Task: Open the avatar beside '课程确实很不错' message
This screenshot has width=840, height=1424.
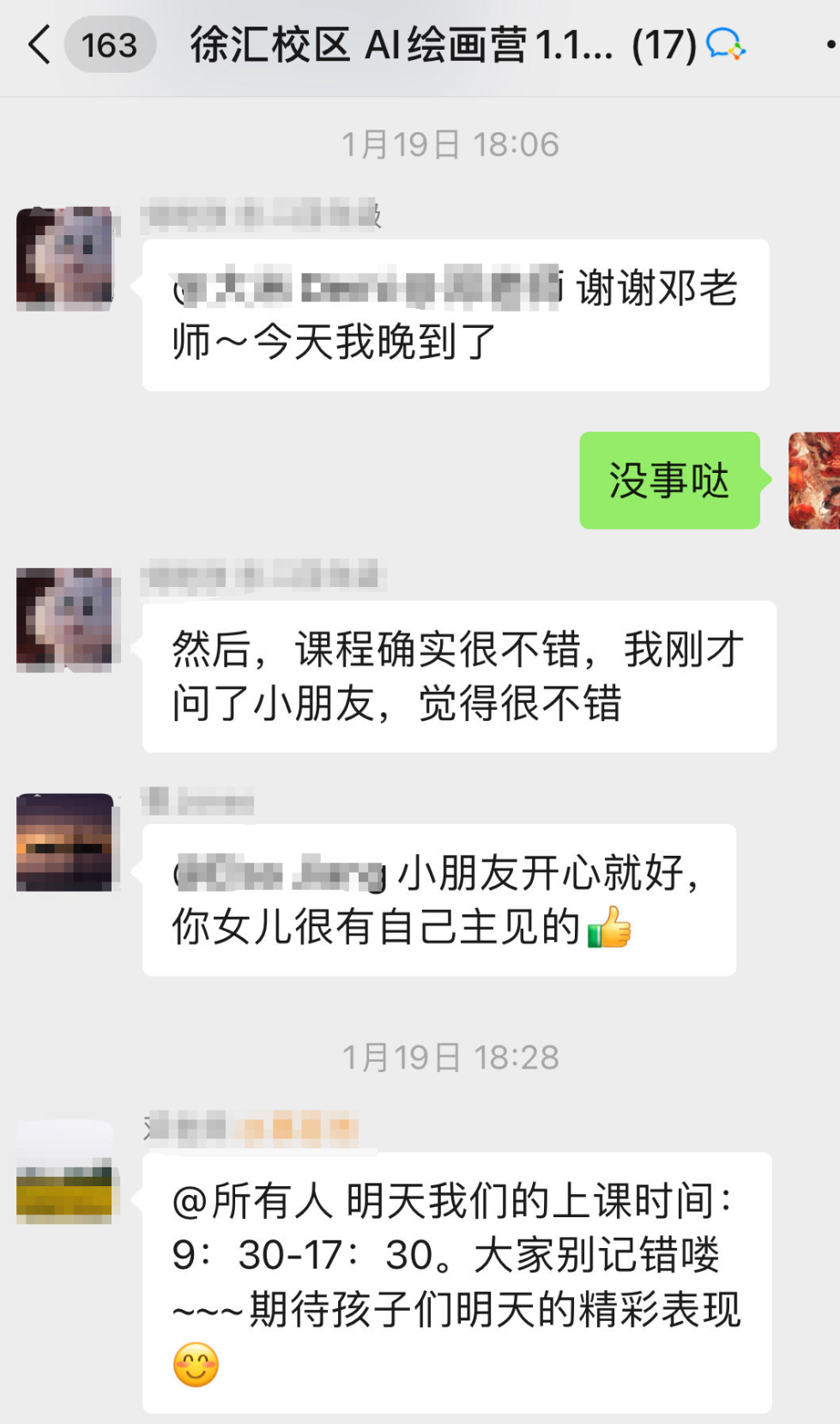Action: tap(64, 619)
